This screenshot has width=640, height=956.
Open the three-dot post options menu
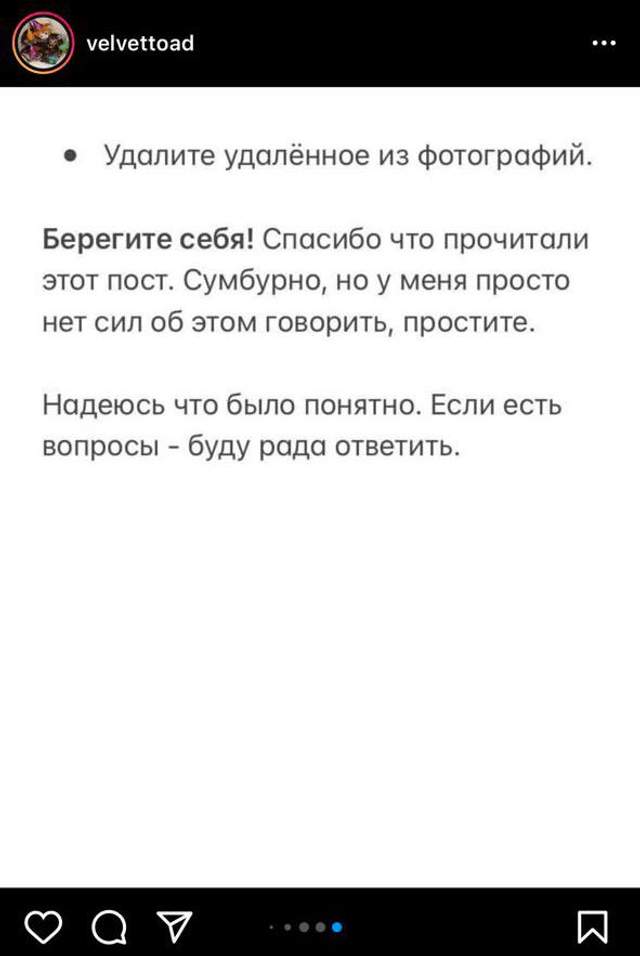(604, 44)
